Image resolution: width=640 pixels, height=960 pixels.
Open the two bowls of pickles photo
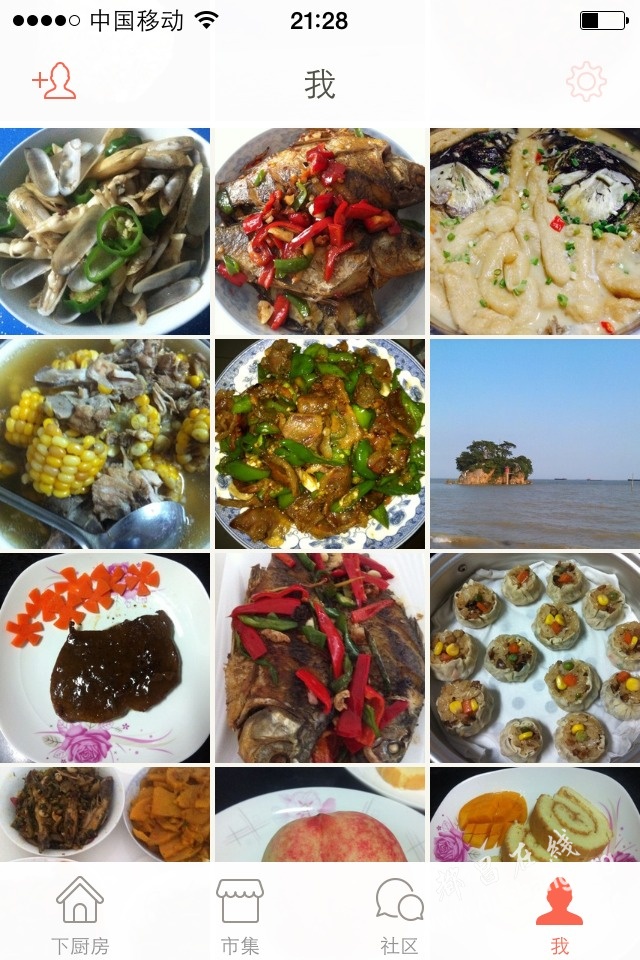[x=105, y=813]
